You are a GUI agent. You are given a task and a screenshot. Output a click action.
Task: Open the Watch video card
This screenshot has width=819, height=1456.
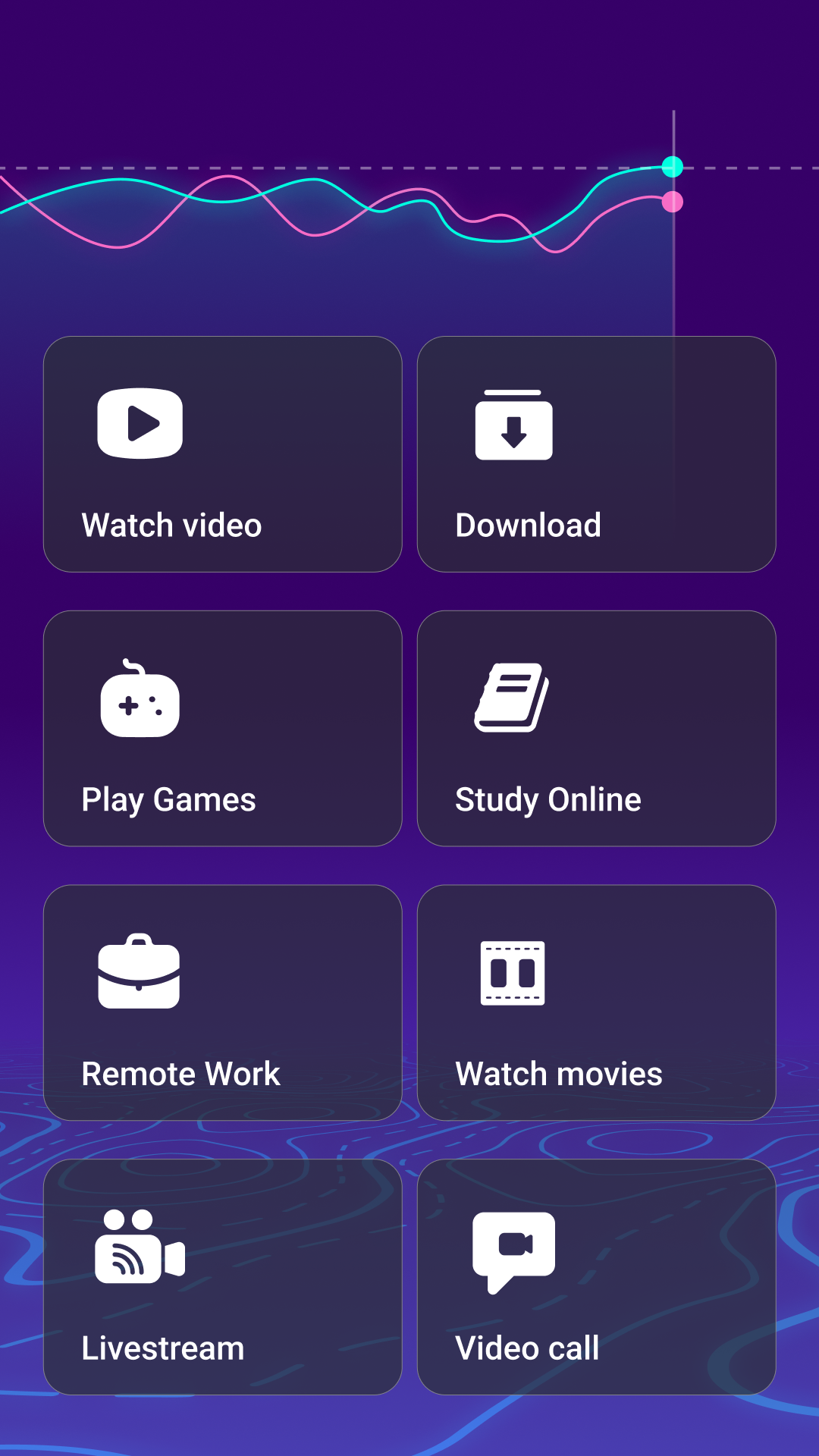coord(222,454)
